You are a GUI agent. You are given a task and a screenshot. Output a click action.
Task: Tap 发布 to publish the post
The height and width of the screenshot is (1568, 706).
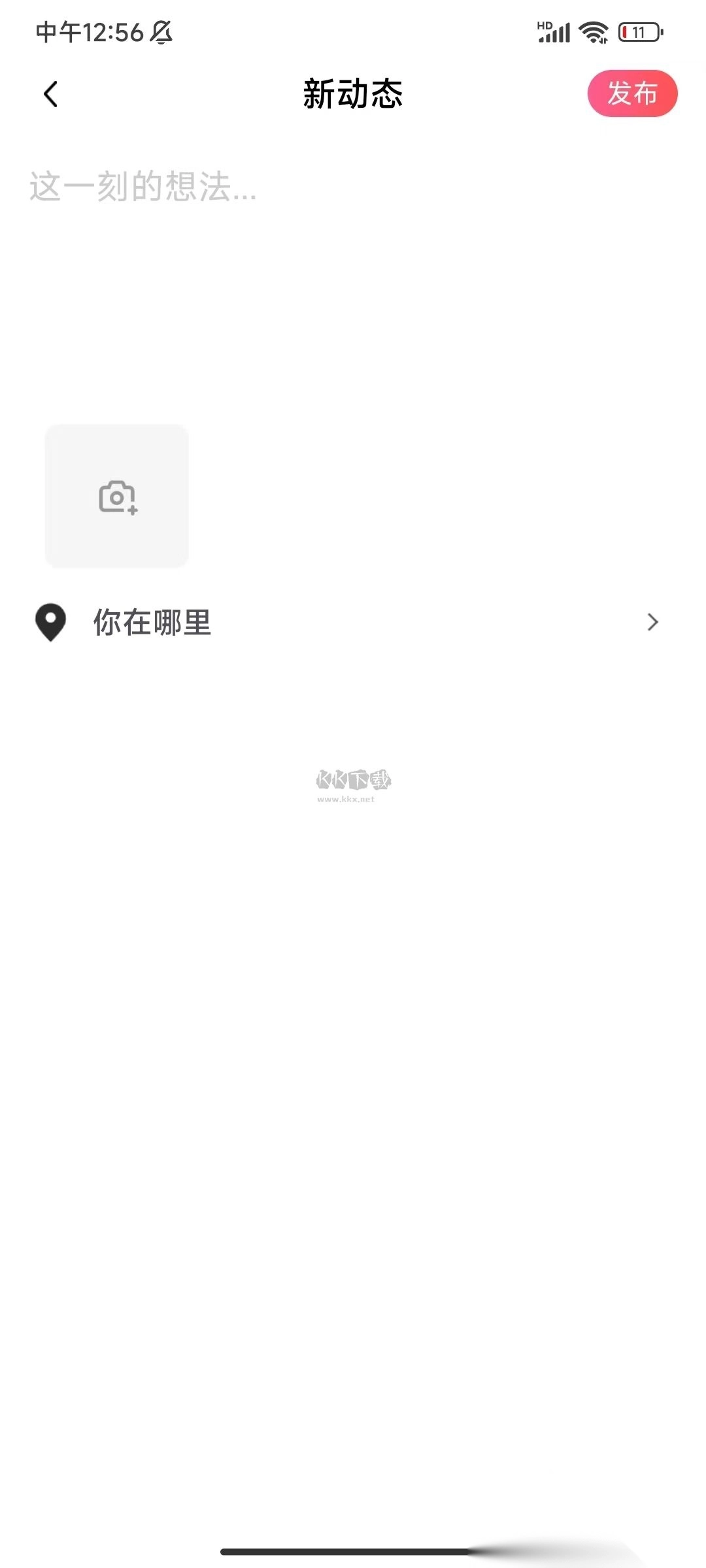point(633,93)
